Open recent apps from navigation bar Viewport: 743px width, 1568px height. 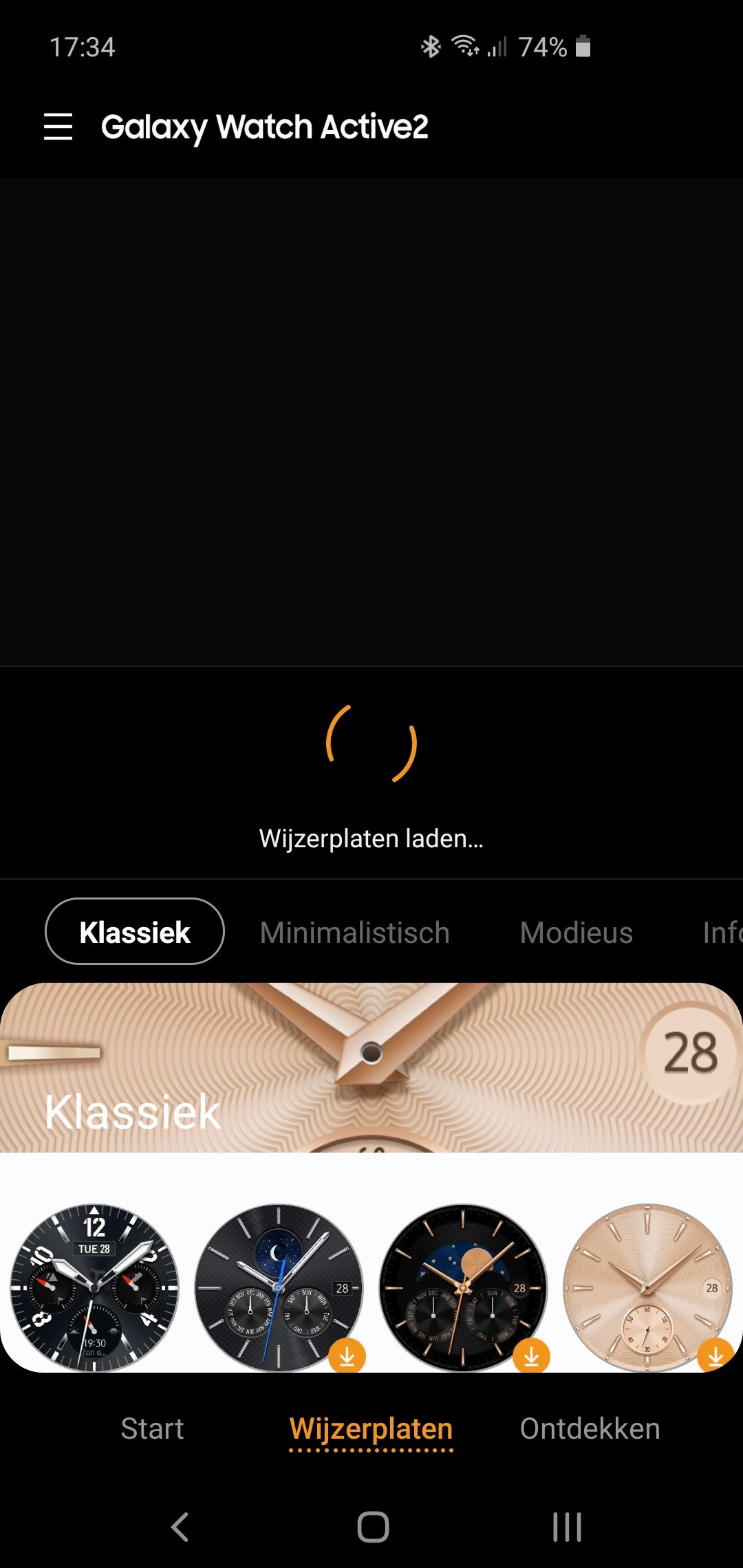coord(567,1527)
